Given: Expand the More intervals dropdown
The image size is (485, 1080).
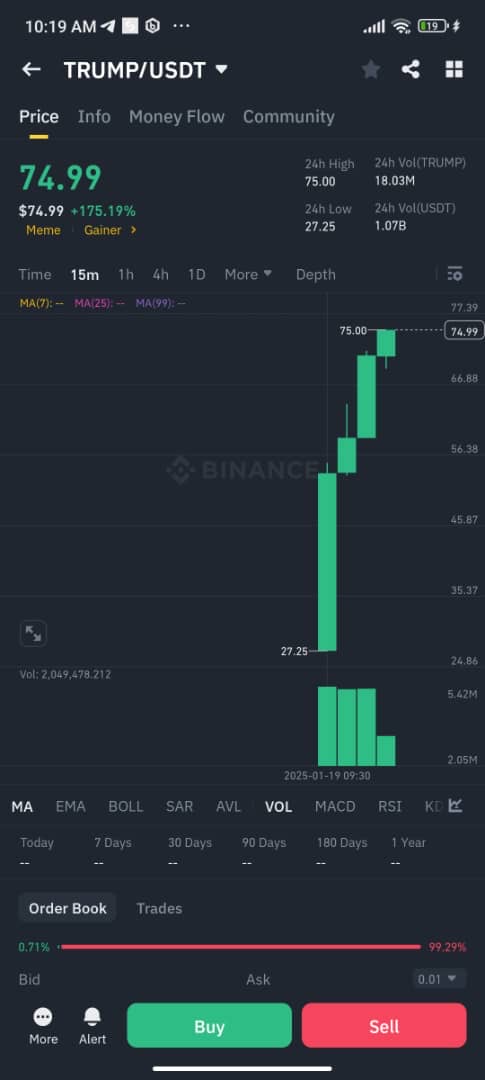Looking at the screenshot, I should 248,275.
